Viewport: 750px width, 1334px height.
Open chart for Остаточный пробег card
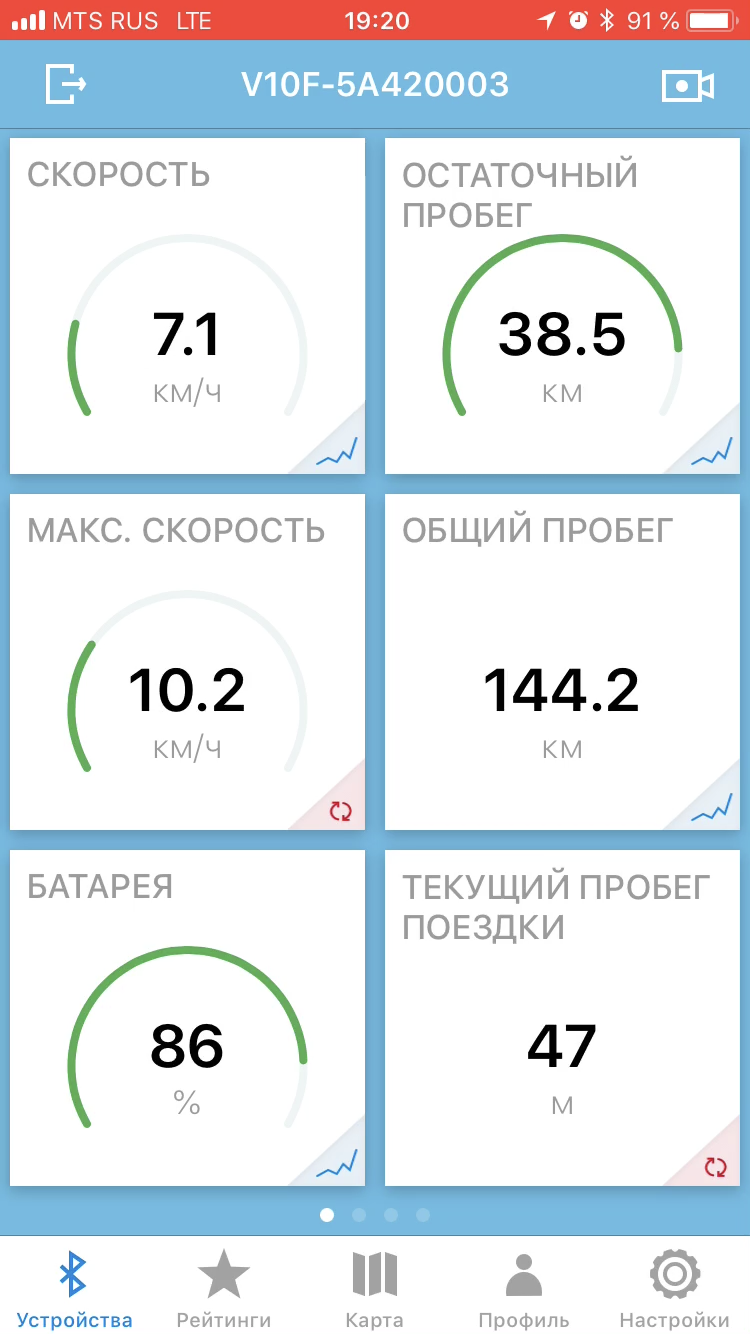coord(713,451)
